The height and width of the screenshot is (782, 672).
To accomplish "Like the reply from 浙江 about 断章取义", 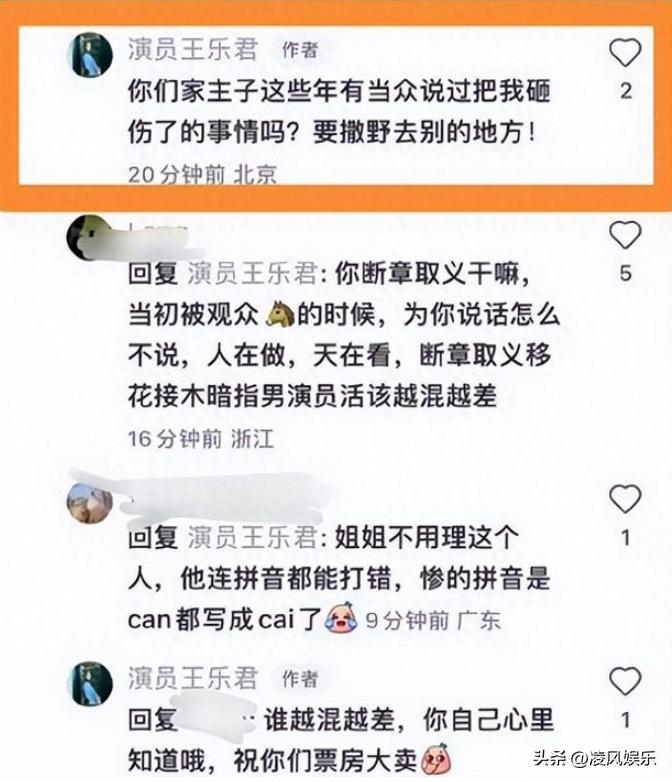I will tap(625, 235).
